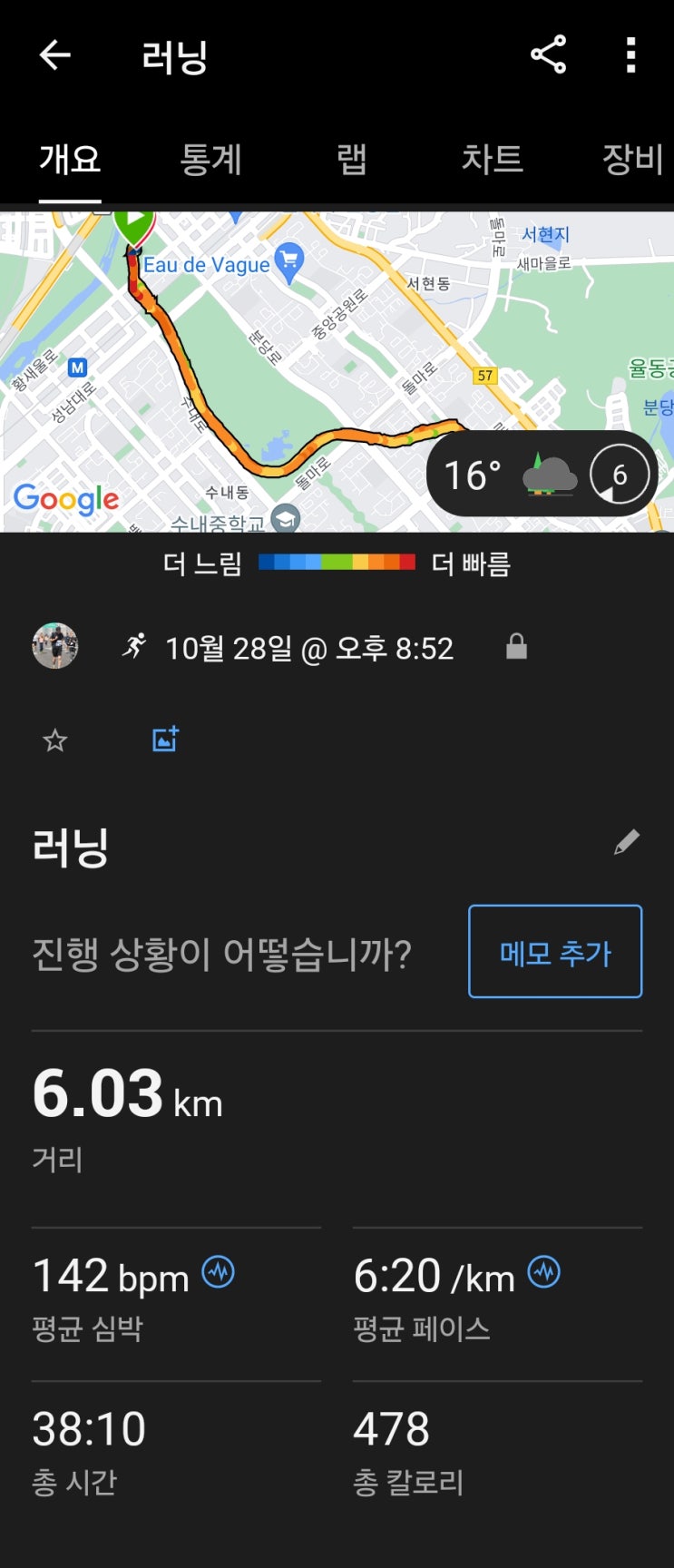Open the 평균 심박 info icon

click(x=218, y=1272)
